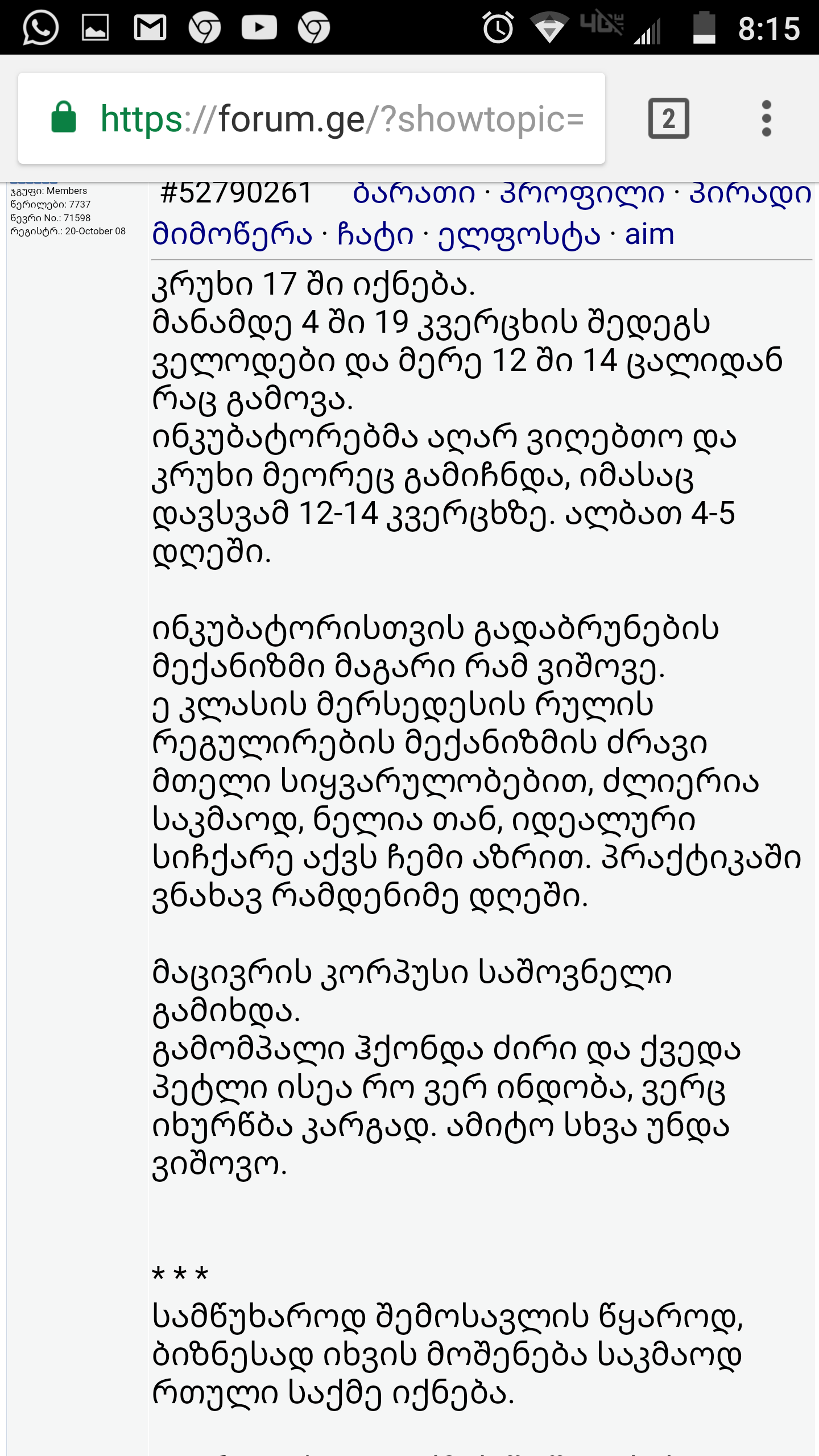The image size is (819, 1456).
Task: Tap the forum.ge URL address bar
Action: click(341, 119)
